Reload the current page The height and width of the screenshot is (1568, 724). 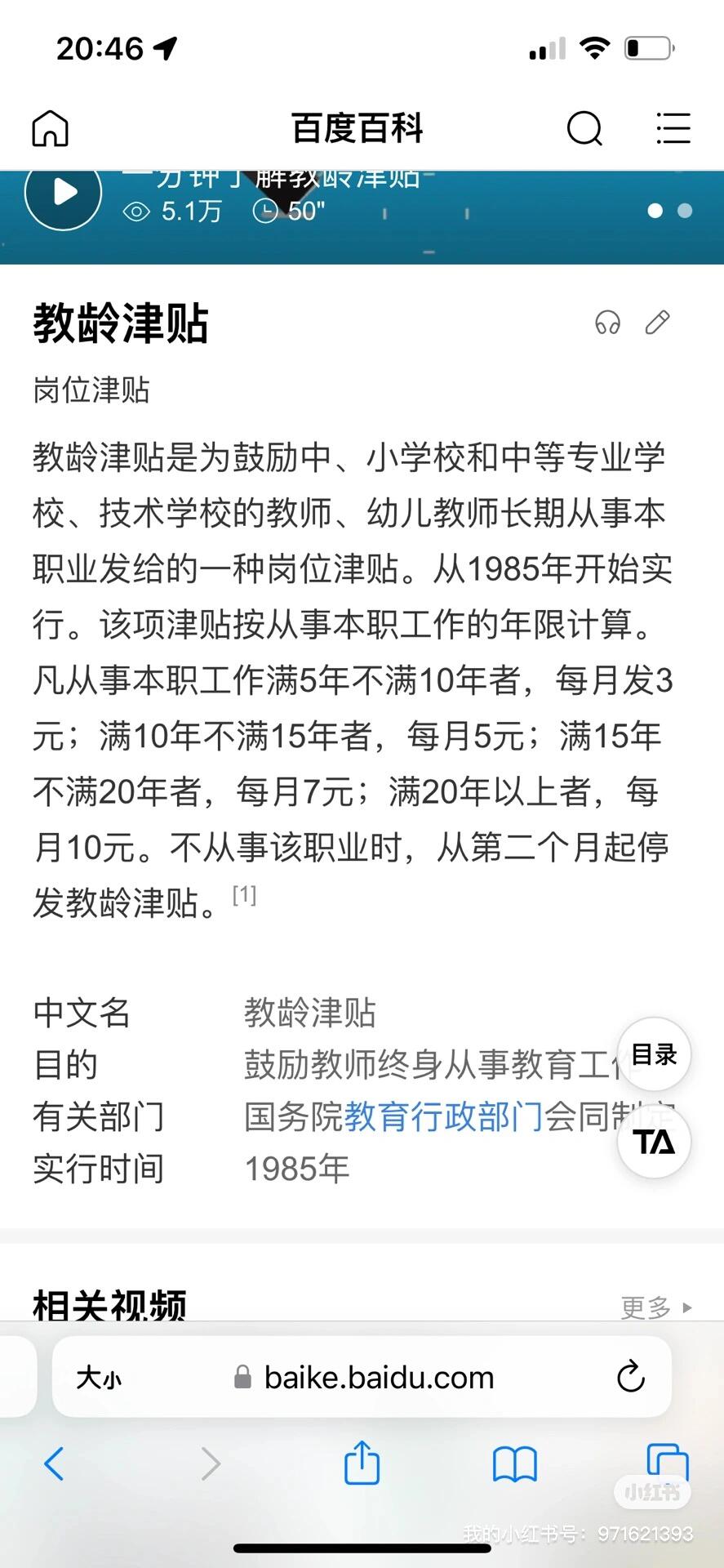click(630, 1378)
